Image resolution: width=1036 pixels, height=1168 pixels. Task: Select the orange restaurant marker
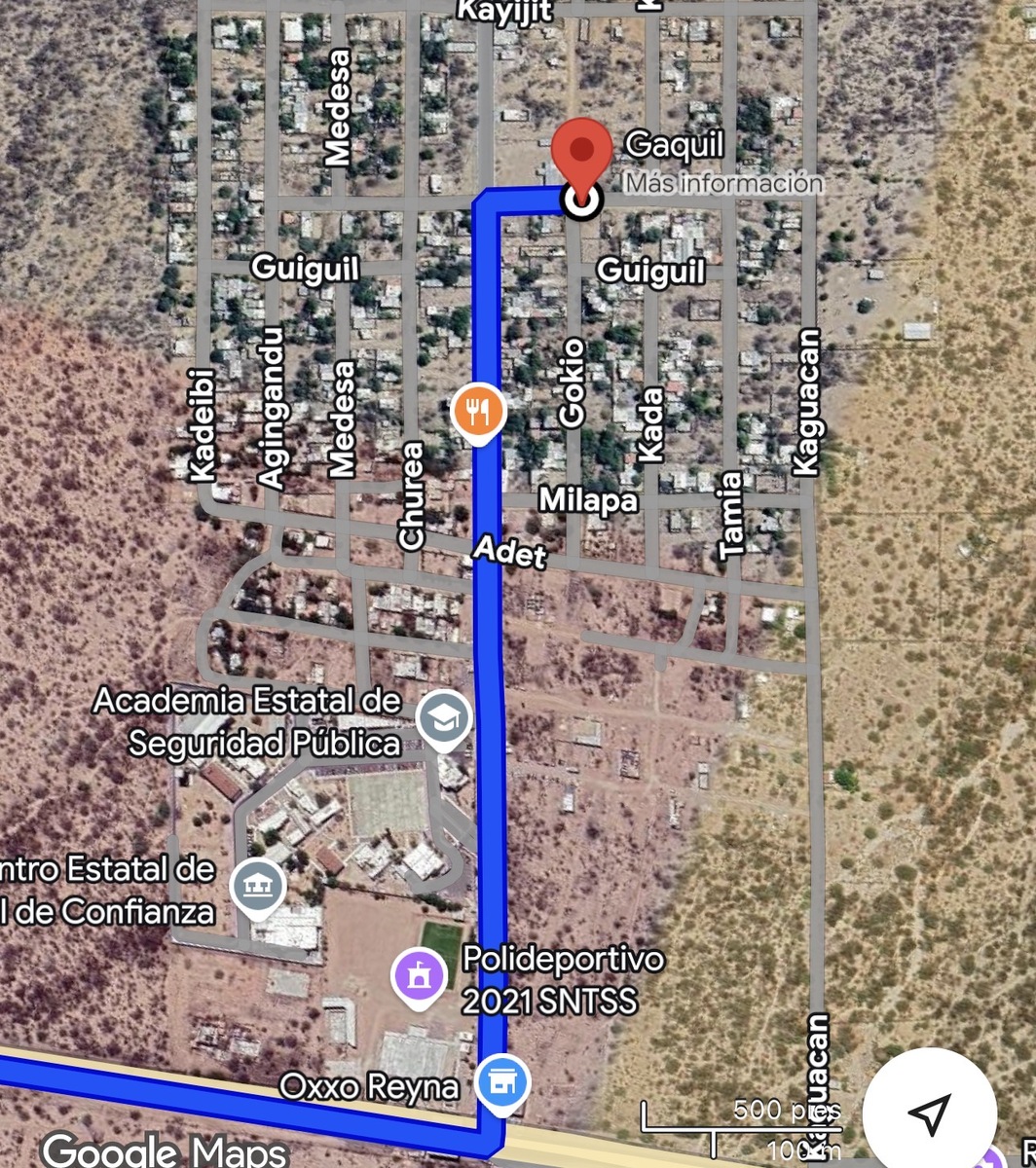pos(477,413)
